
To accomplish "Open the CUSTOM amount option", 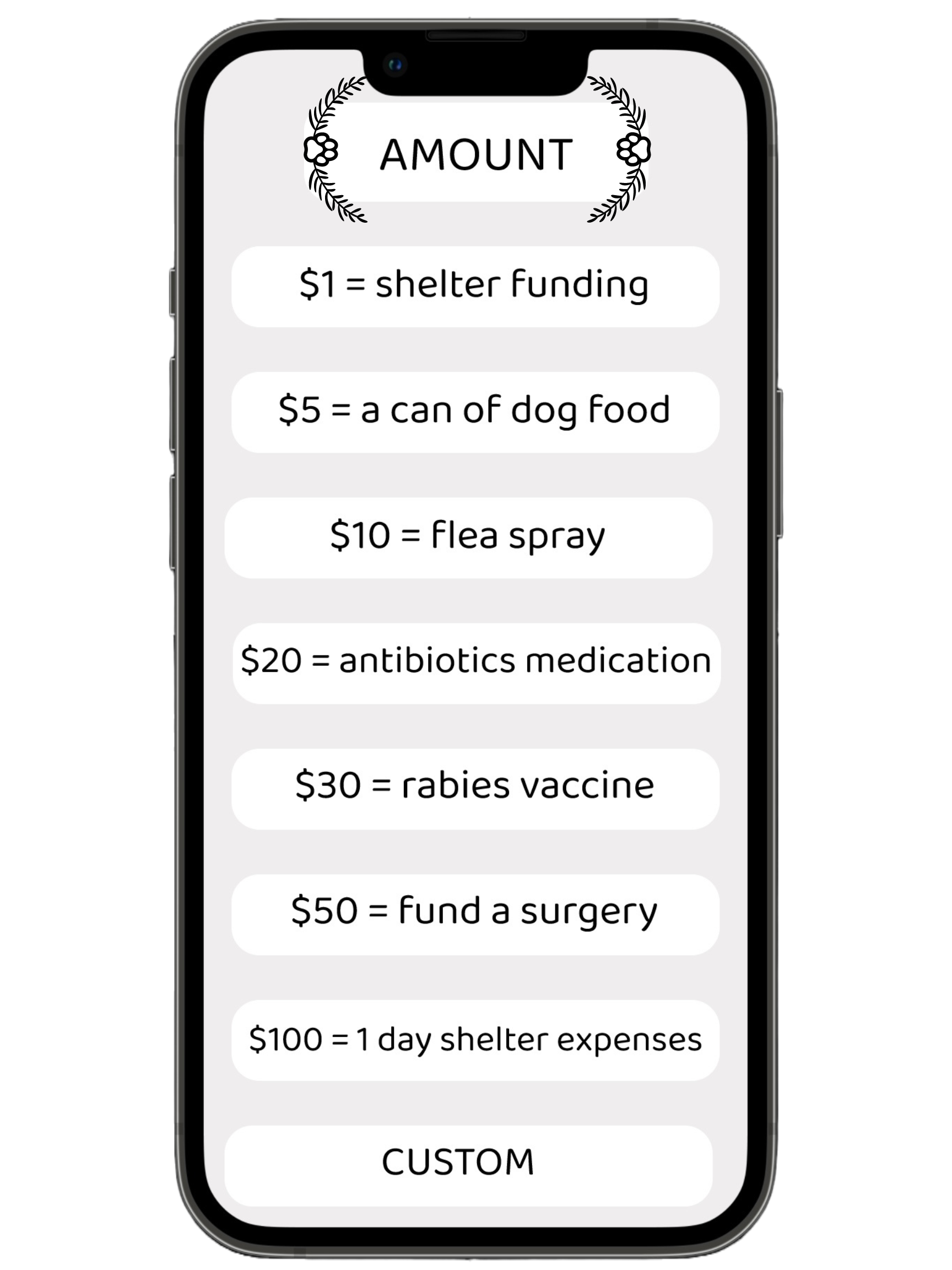I will [x=468, y=1165].
